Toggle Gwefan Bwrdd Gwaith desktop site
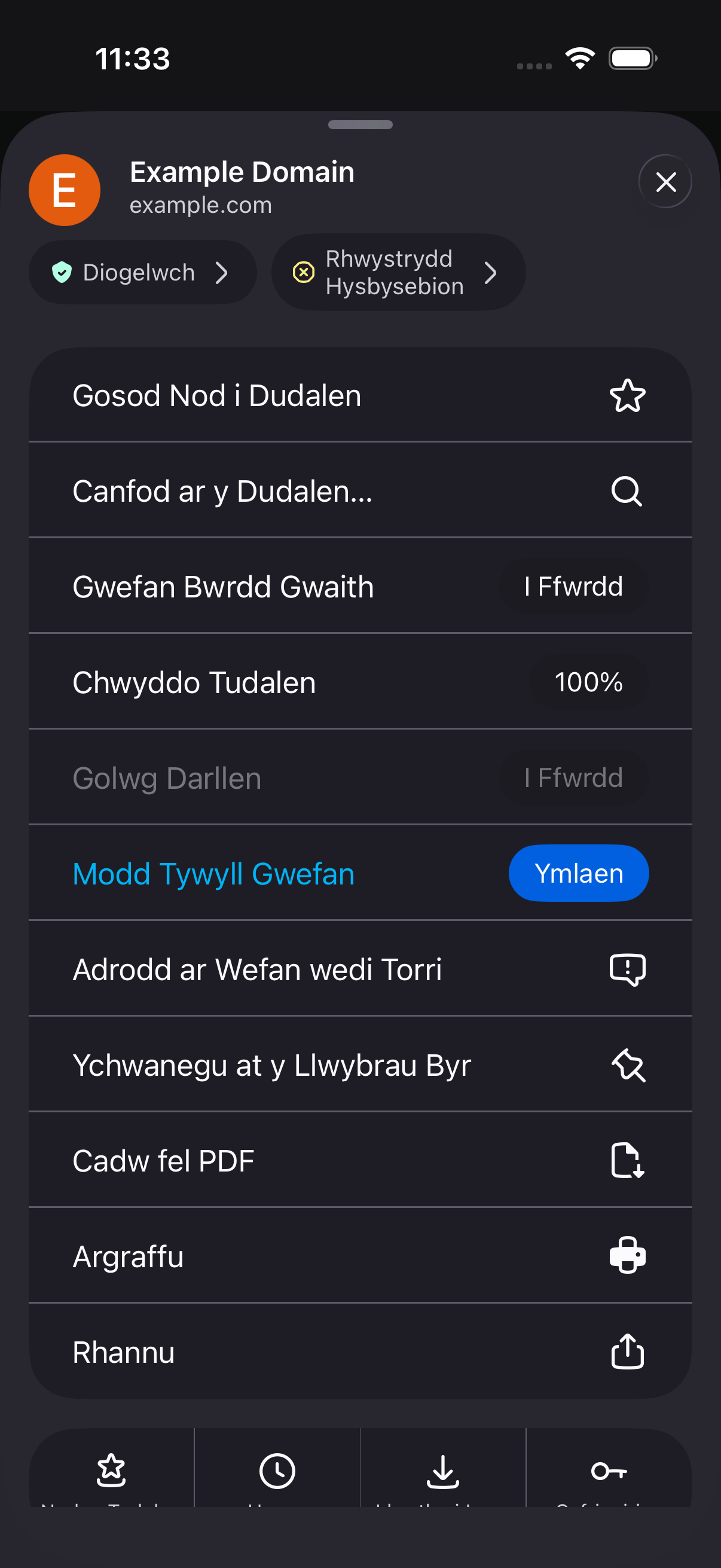The width and height of the screenshot is (721, 1568). click(x=360, y=586)
